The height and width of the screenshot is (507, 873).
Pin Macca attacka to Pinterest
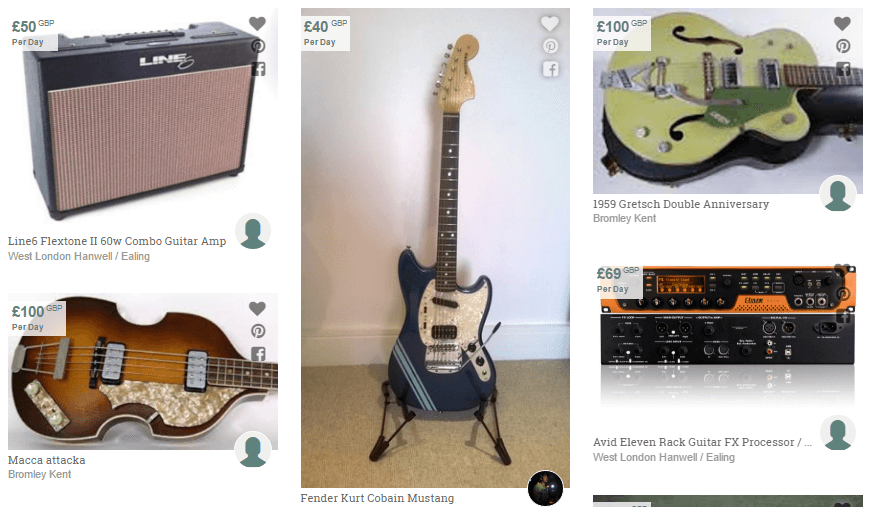pos(258,331)
